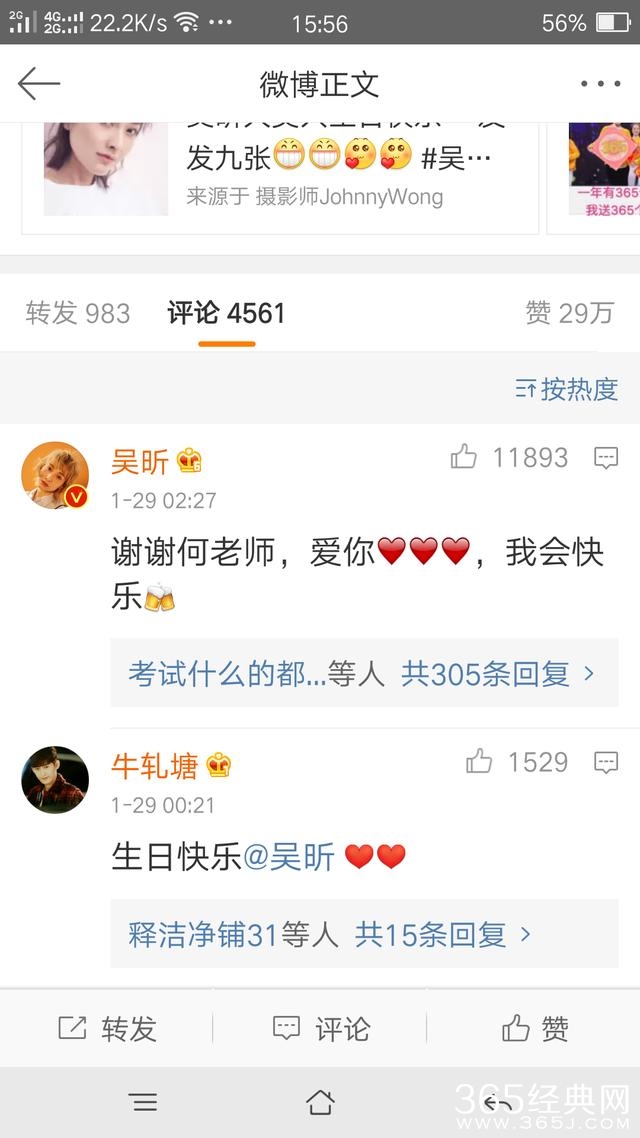The width and height of the screenshot is (640, 1138).
Task: Change comment sorting via 按热度
Action: point(567,389)
